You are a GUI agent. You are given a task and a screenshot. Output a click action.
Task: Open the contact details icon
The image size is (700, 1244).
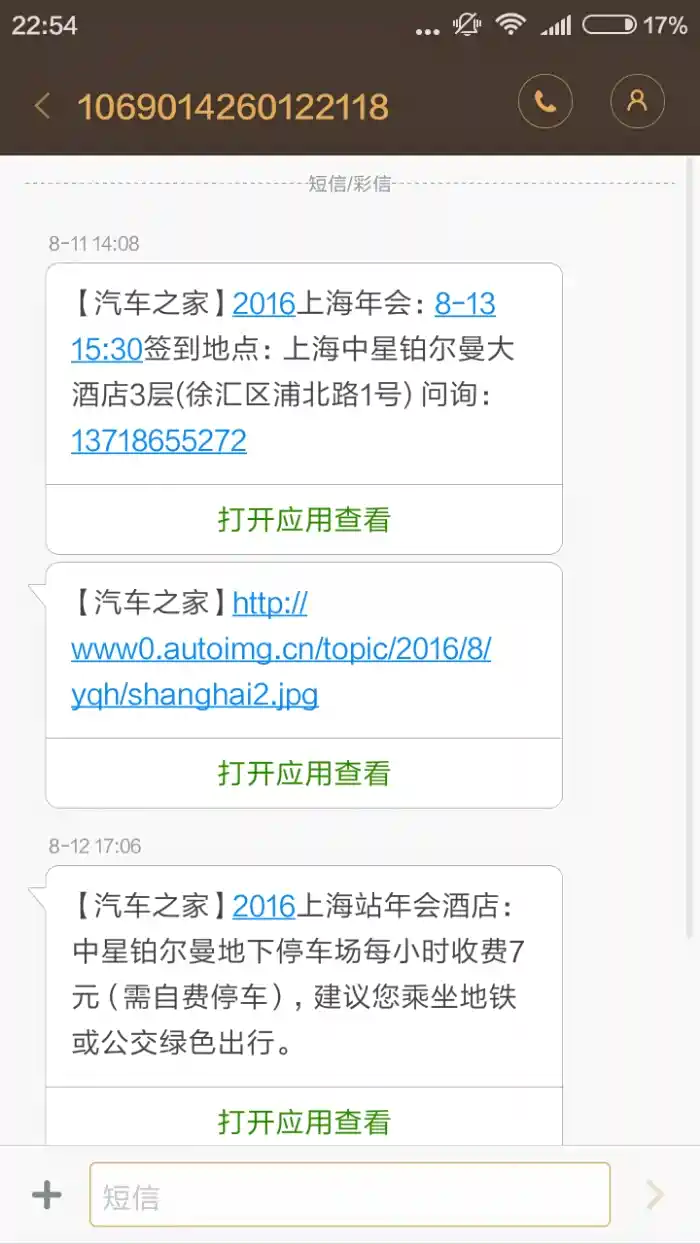pos(637,101)
